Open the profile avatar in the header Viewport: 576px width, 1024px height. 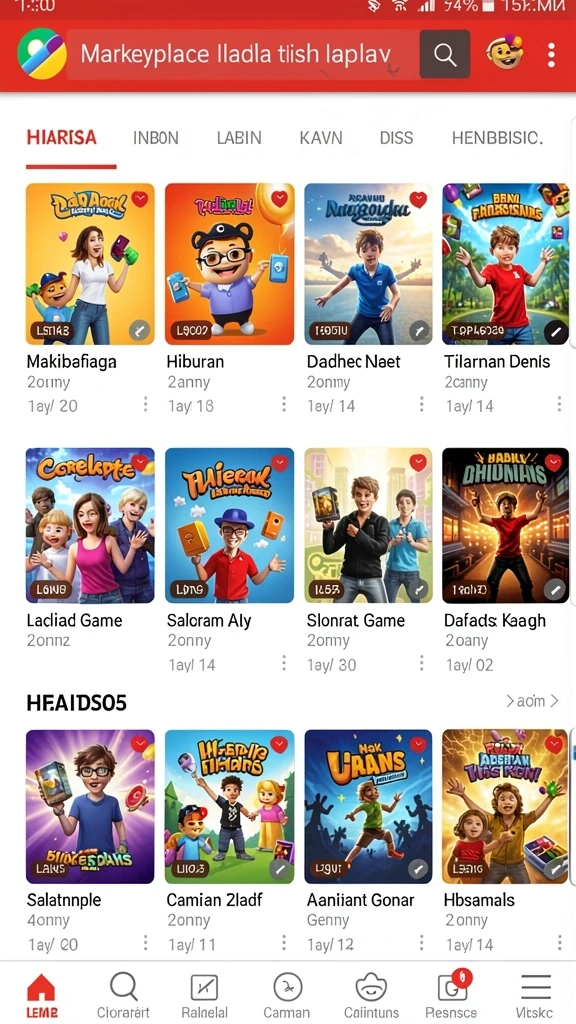(505, 54)
